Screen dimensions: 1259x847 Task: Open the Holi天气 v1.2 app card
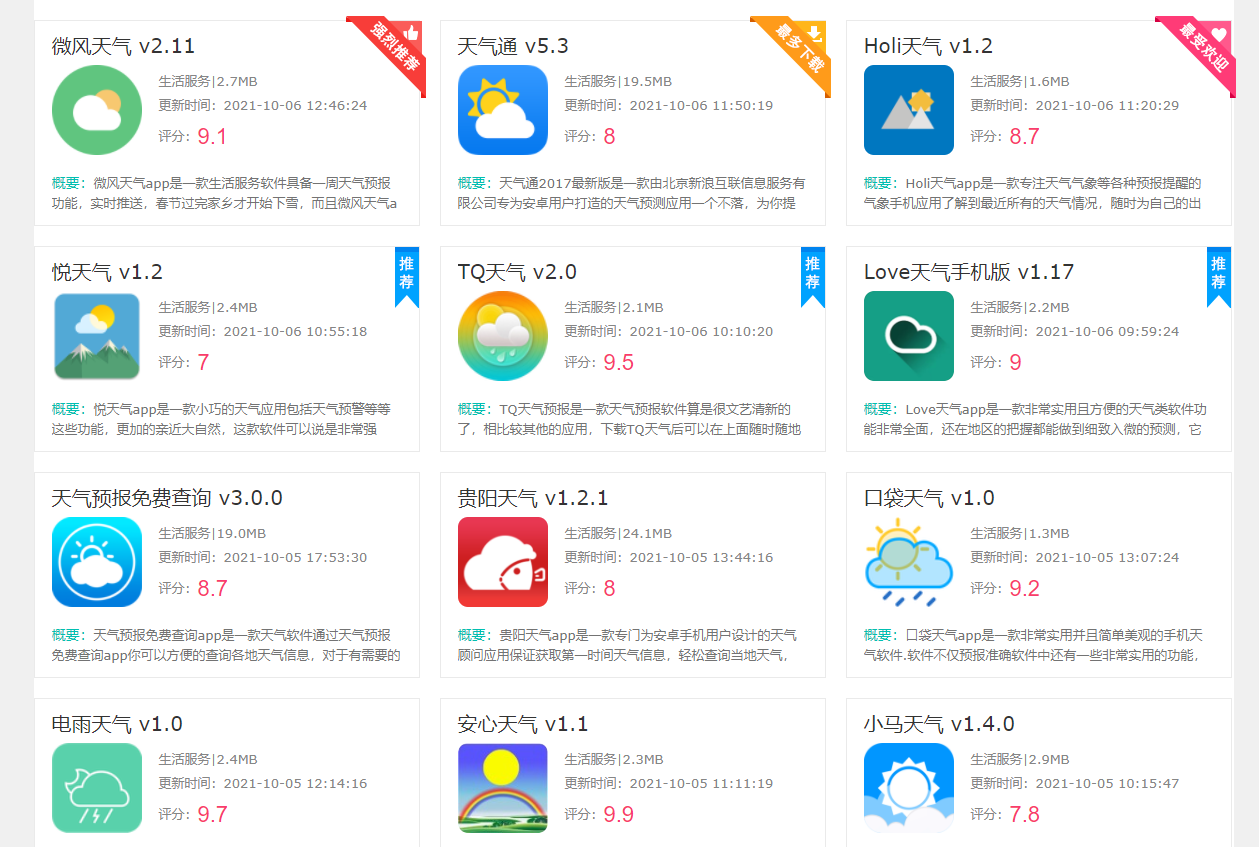pyautogui.click(x=928, y=46)
